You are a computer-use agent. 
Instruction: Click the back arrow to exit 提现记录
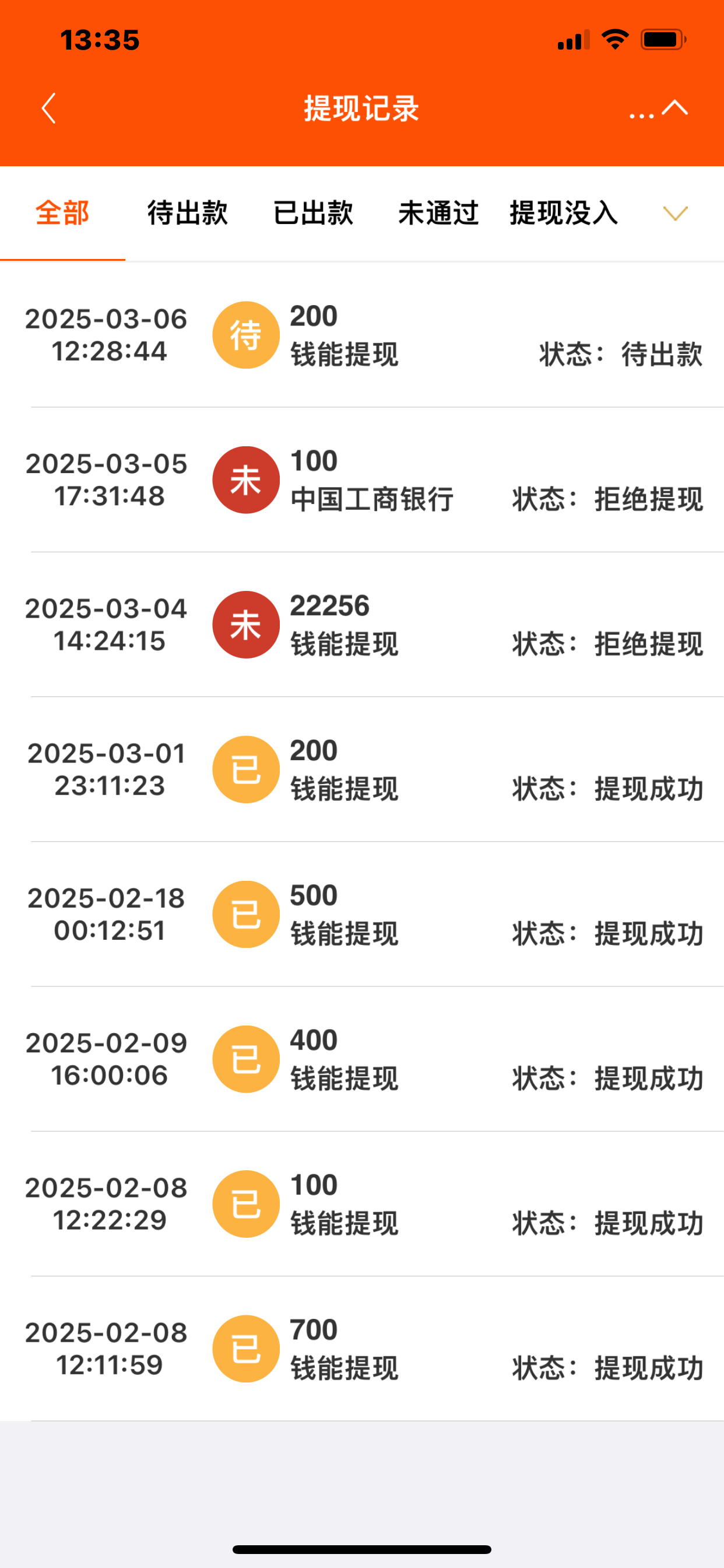(48, 108)
